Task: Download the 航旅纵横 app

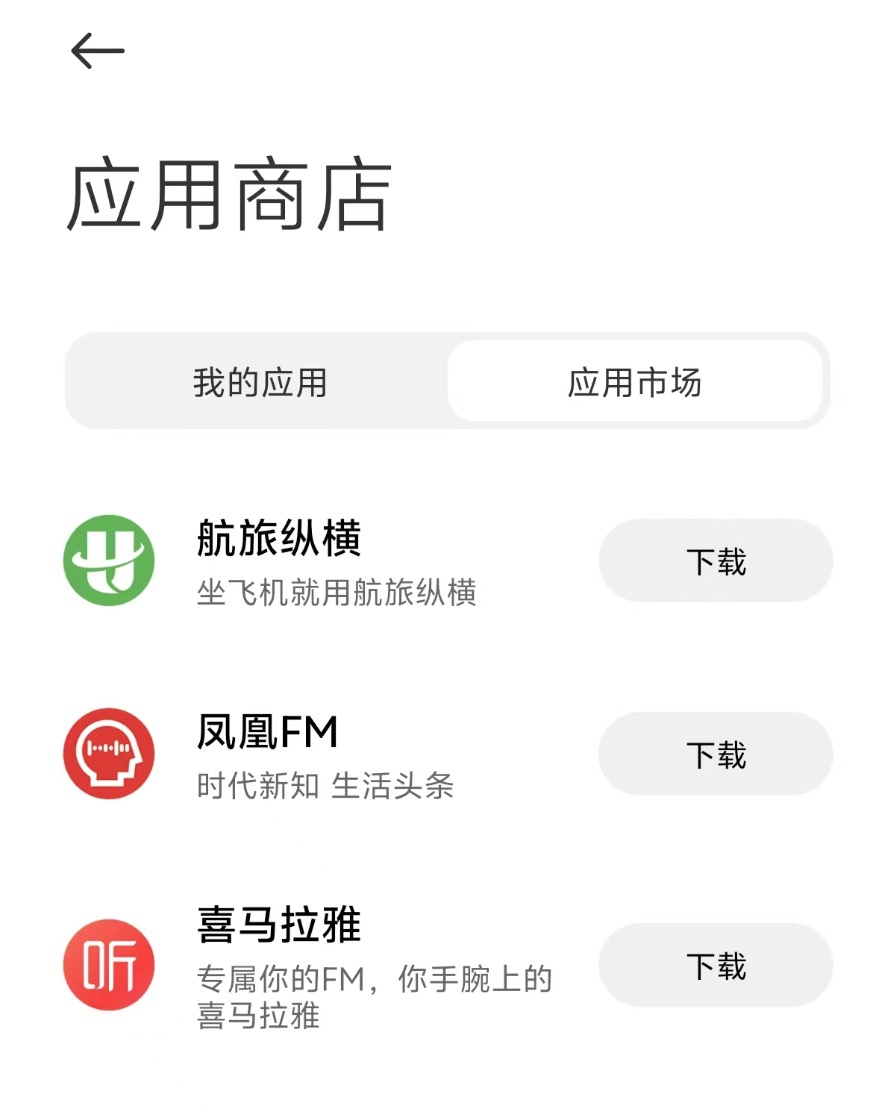Action: click(715, 561)
